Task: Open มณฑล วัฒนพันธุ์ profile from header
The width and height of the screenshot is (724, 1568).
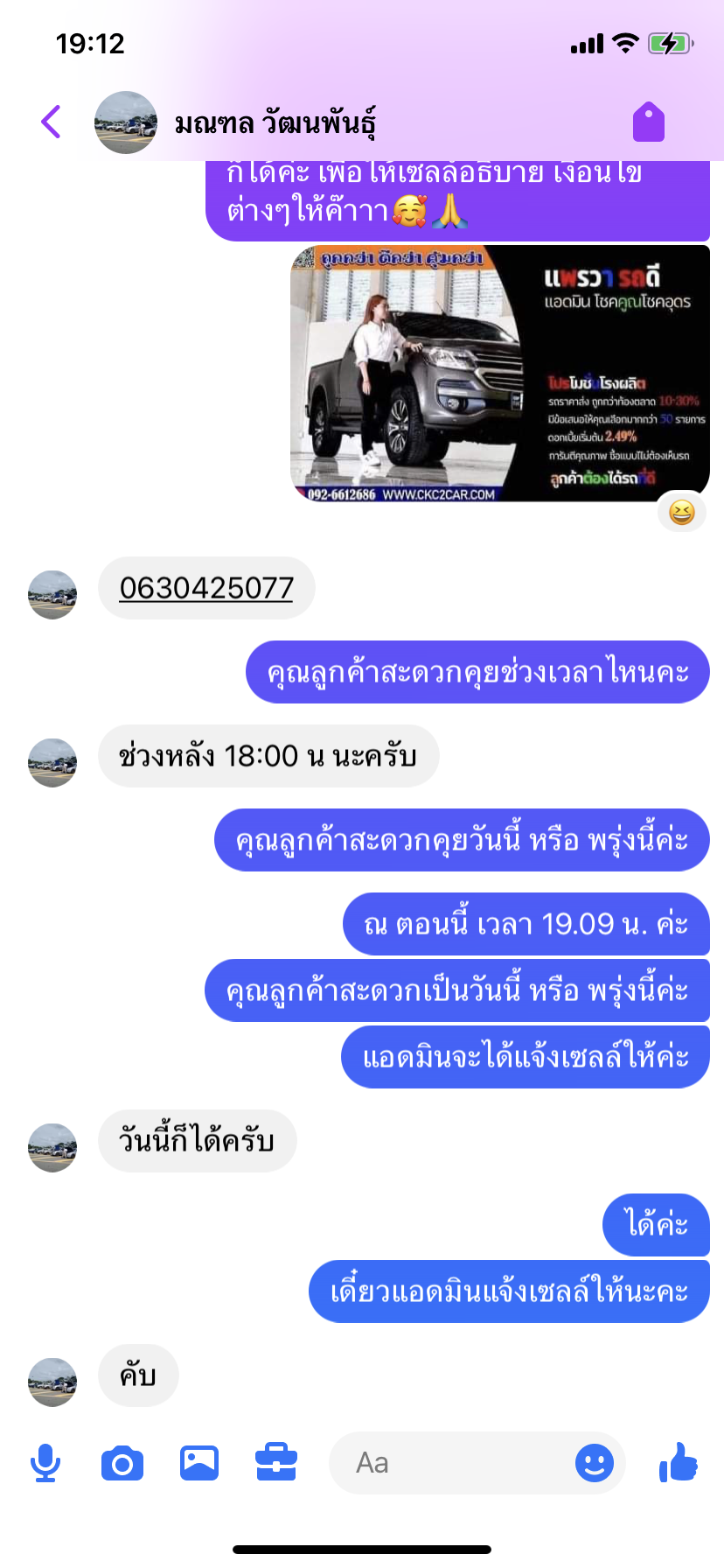Action: point(275,123)
